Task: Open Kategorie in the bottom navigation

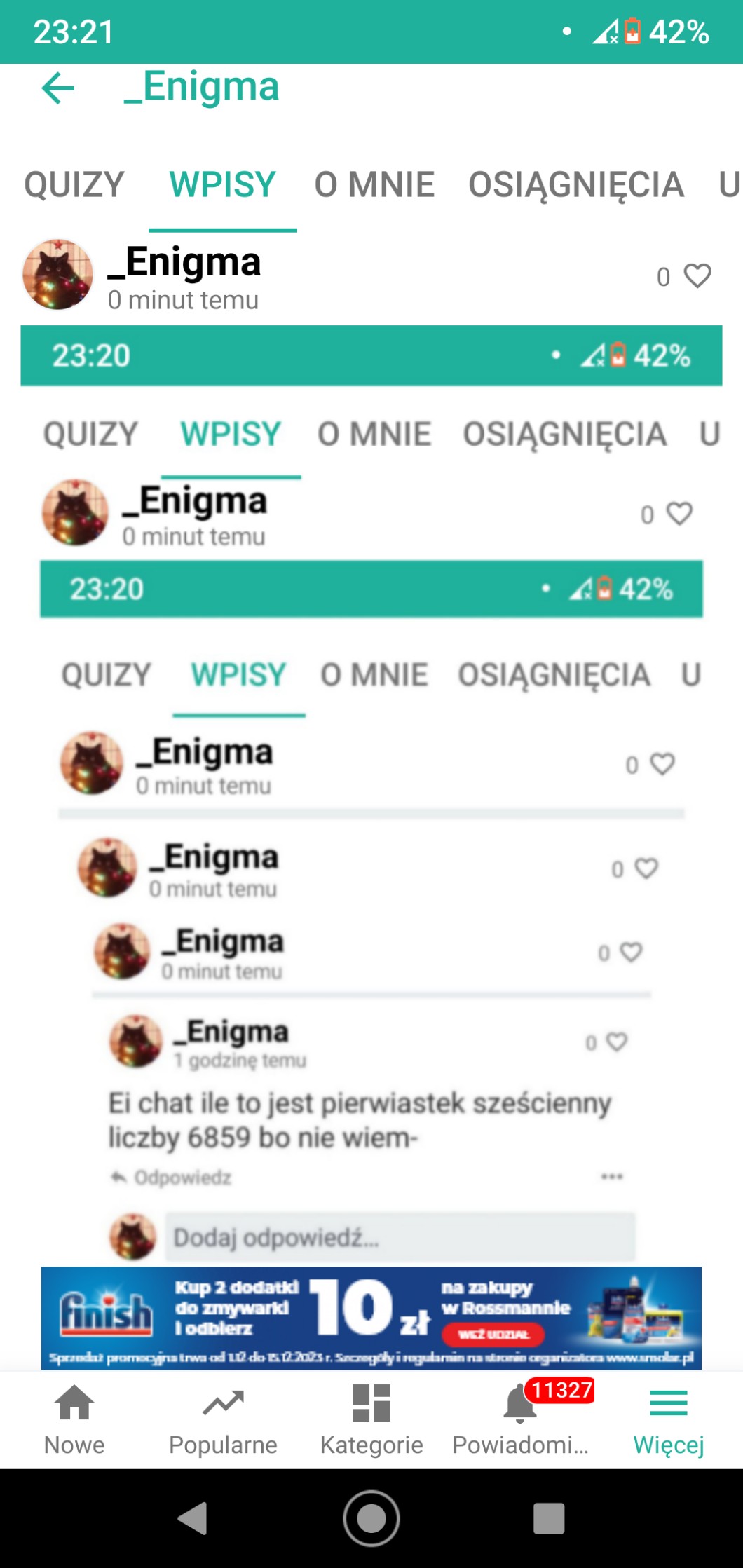Action: click(371, 1417)
